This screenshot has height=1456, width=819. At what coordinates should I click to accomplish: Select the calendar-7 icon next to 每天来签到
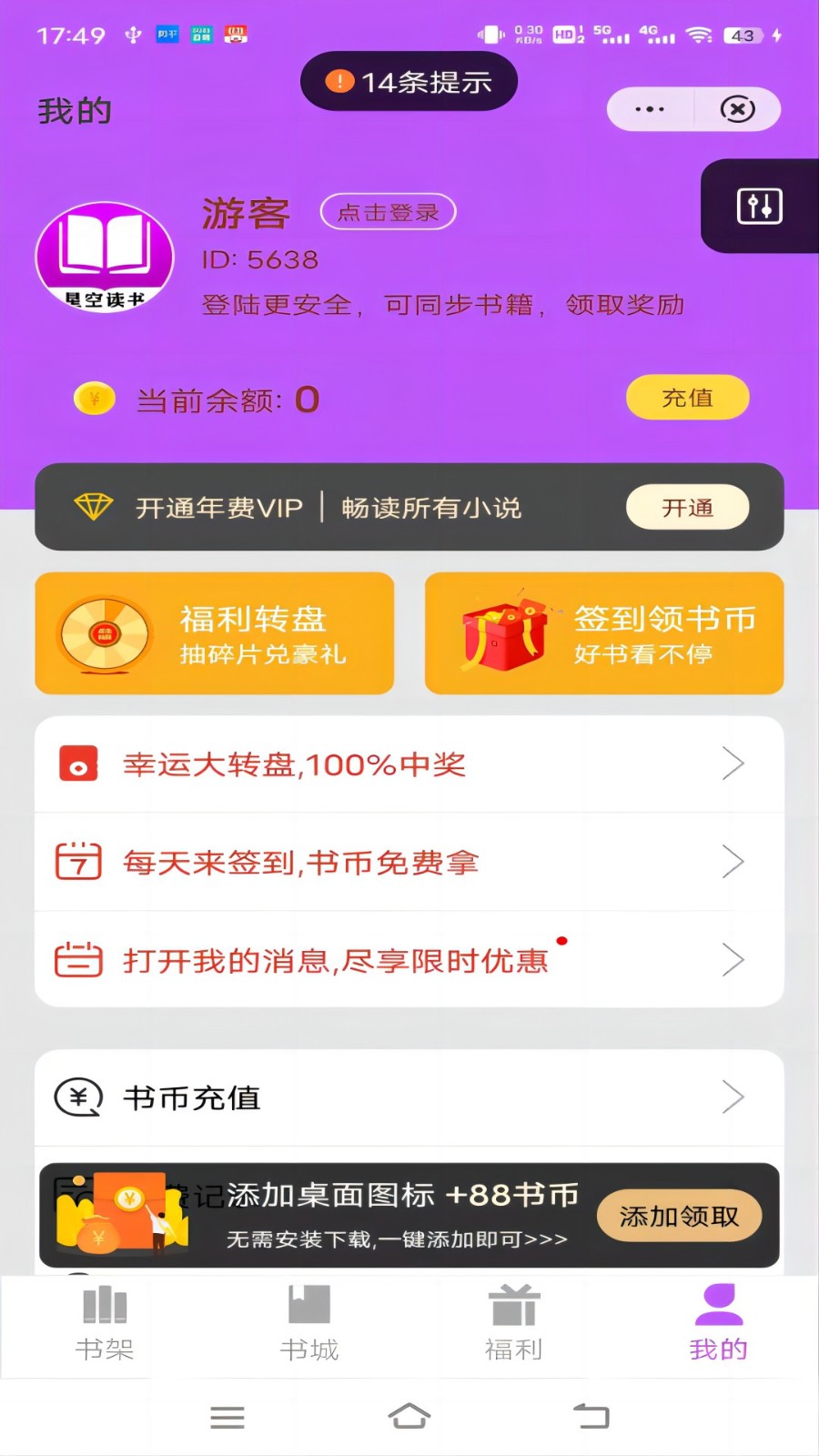(77, 863)
